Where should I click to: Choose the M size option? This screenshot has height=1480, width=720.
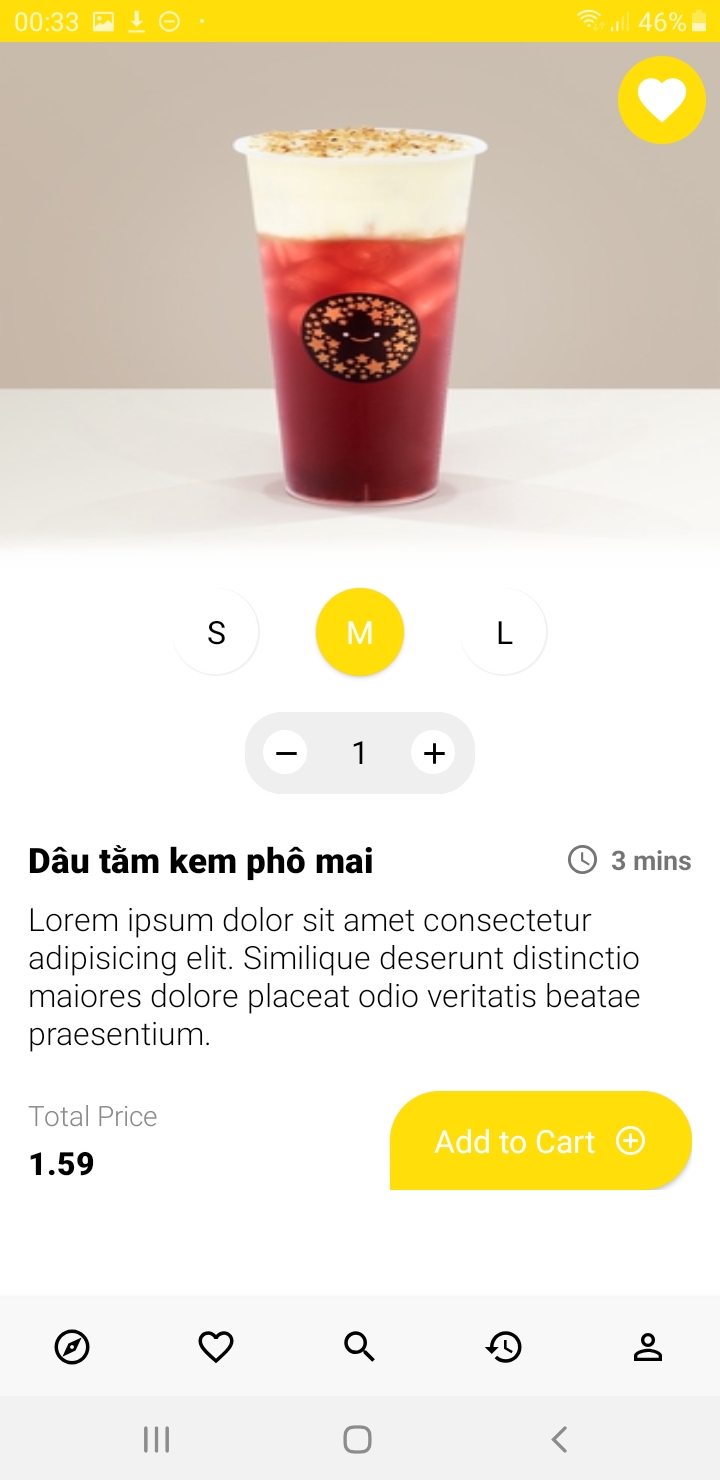click(x=360, y=632)
